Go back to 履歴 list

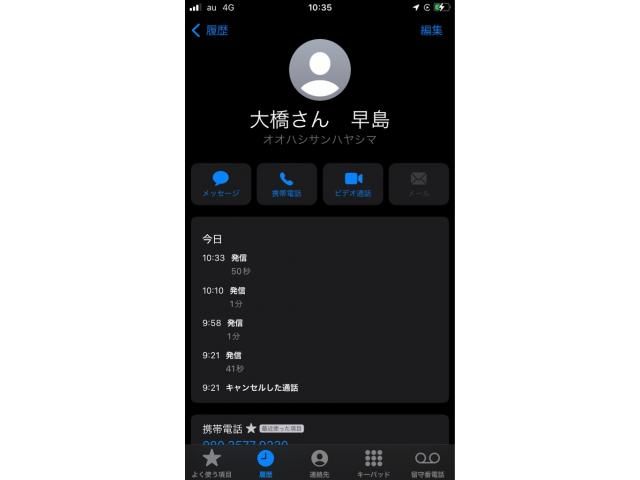pyautogui.click(x=211, y=30)
